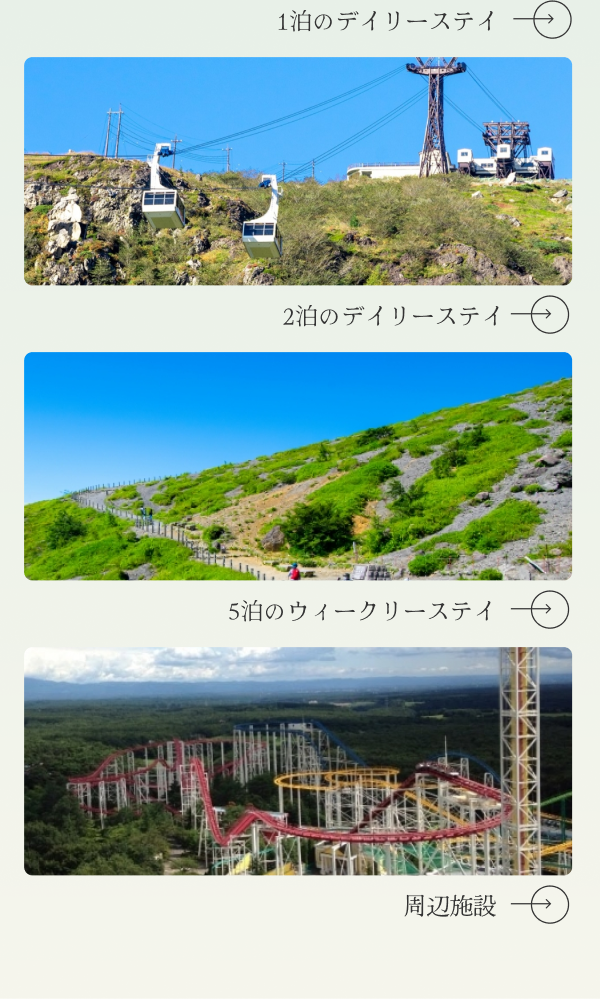Tap the ropeway gondola photo card
This screenshot has height=1000, width=600.
click(298, 171)
